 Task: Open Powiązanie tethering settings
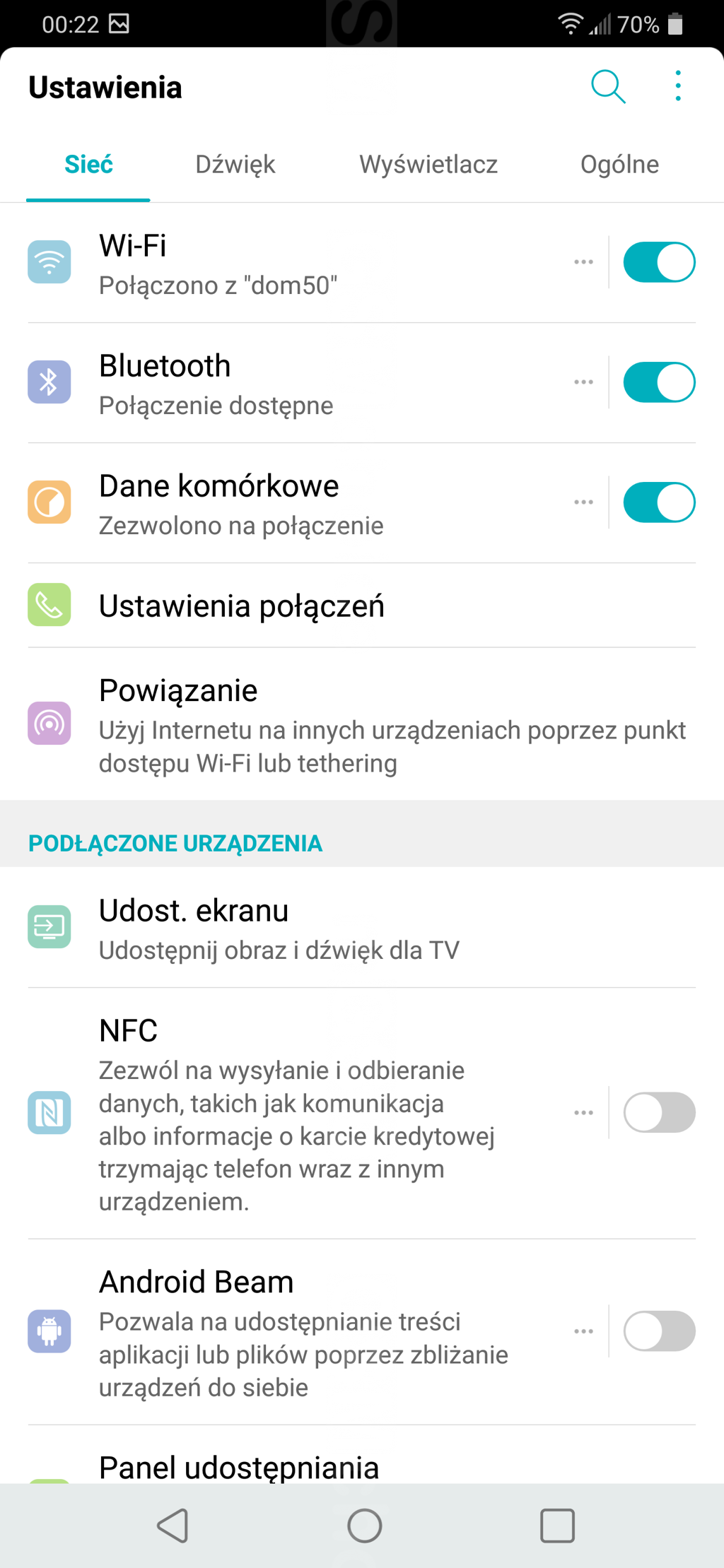click(354, 724)
